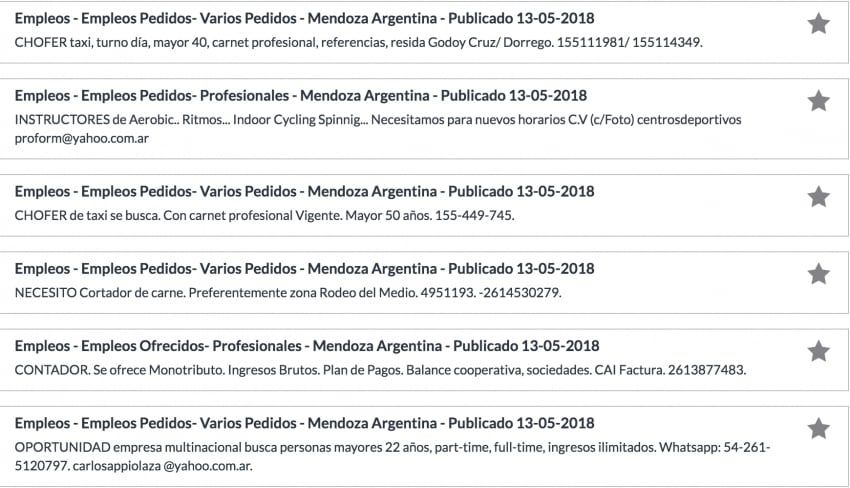Star the CHOFER taxi turno día listing
The height and width of the screenshot is (488, 850).
[x=818, y=25]
